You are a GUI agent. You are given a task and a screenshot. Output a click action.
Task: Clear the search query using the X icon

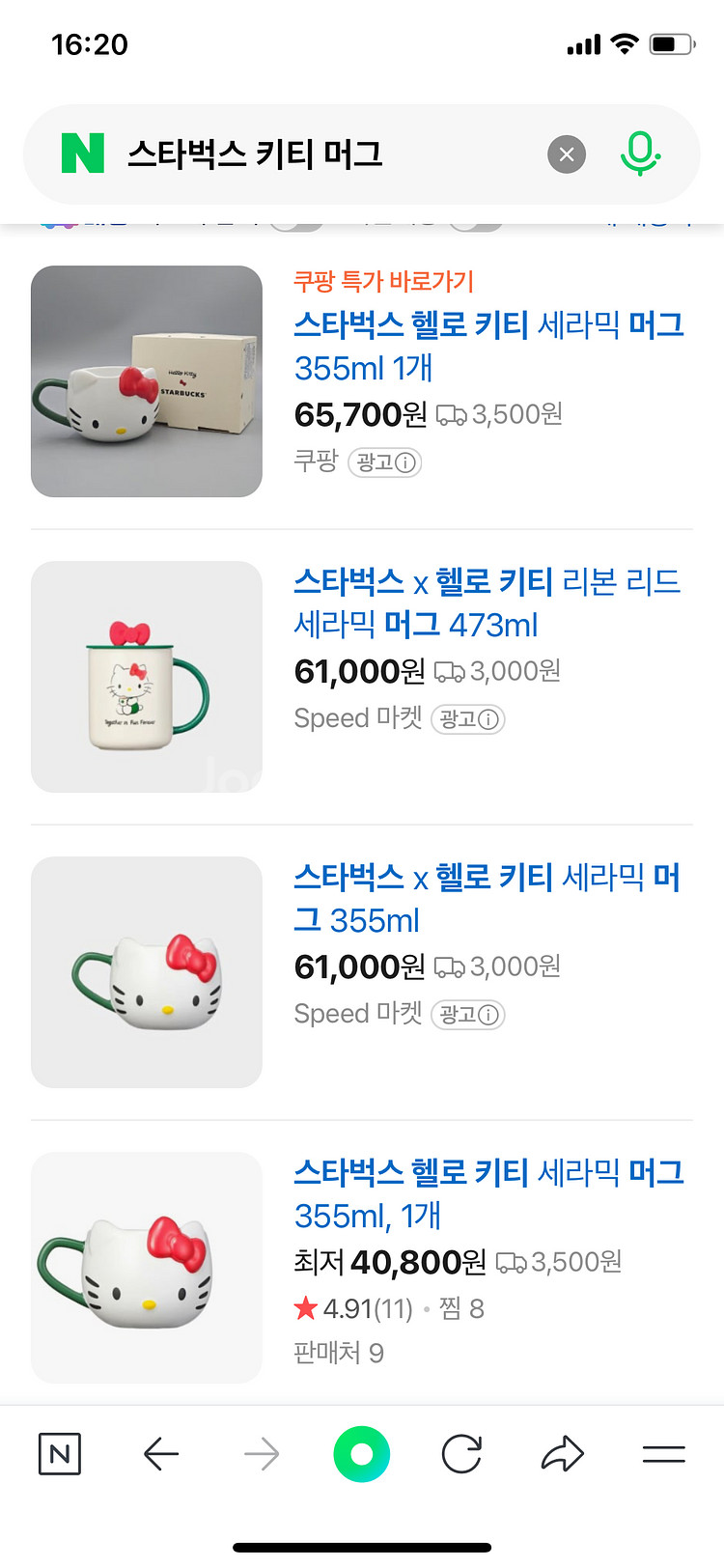point(567,154)
